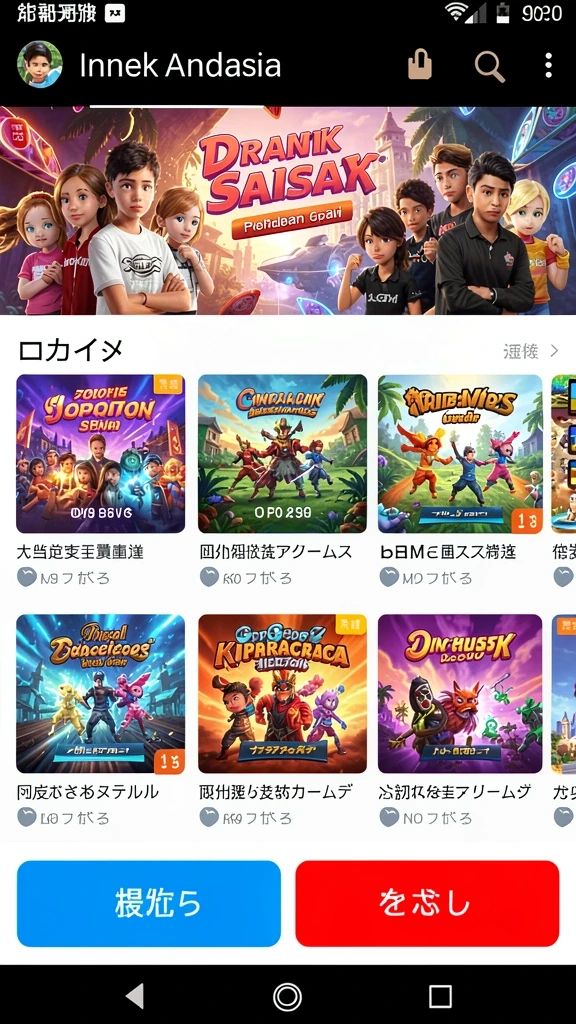The width and height of the screenshot is (576, 1024).
Task: Open the samurai warriors game tile
Action: pos(282,453)
